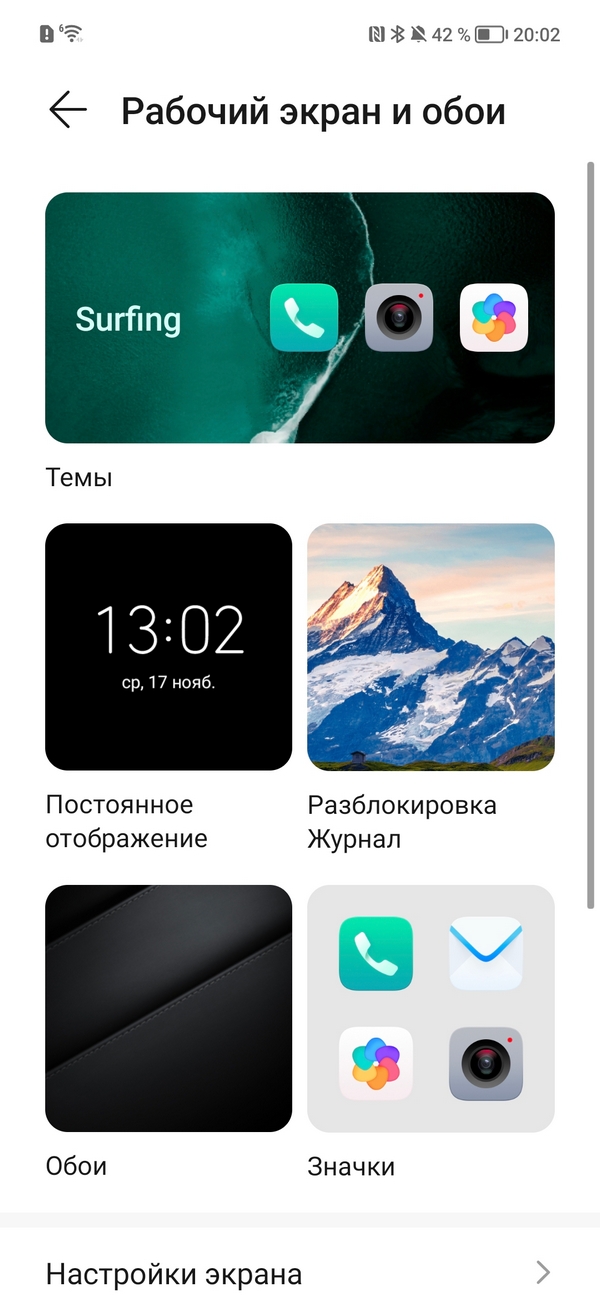
Task: Open the Обои wallpaper tile
Action: 169,1008
